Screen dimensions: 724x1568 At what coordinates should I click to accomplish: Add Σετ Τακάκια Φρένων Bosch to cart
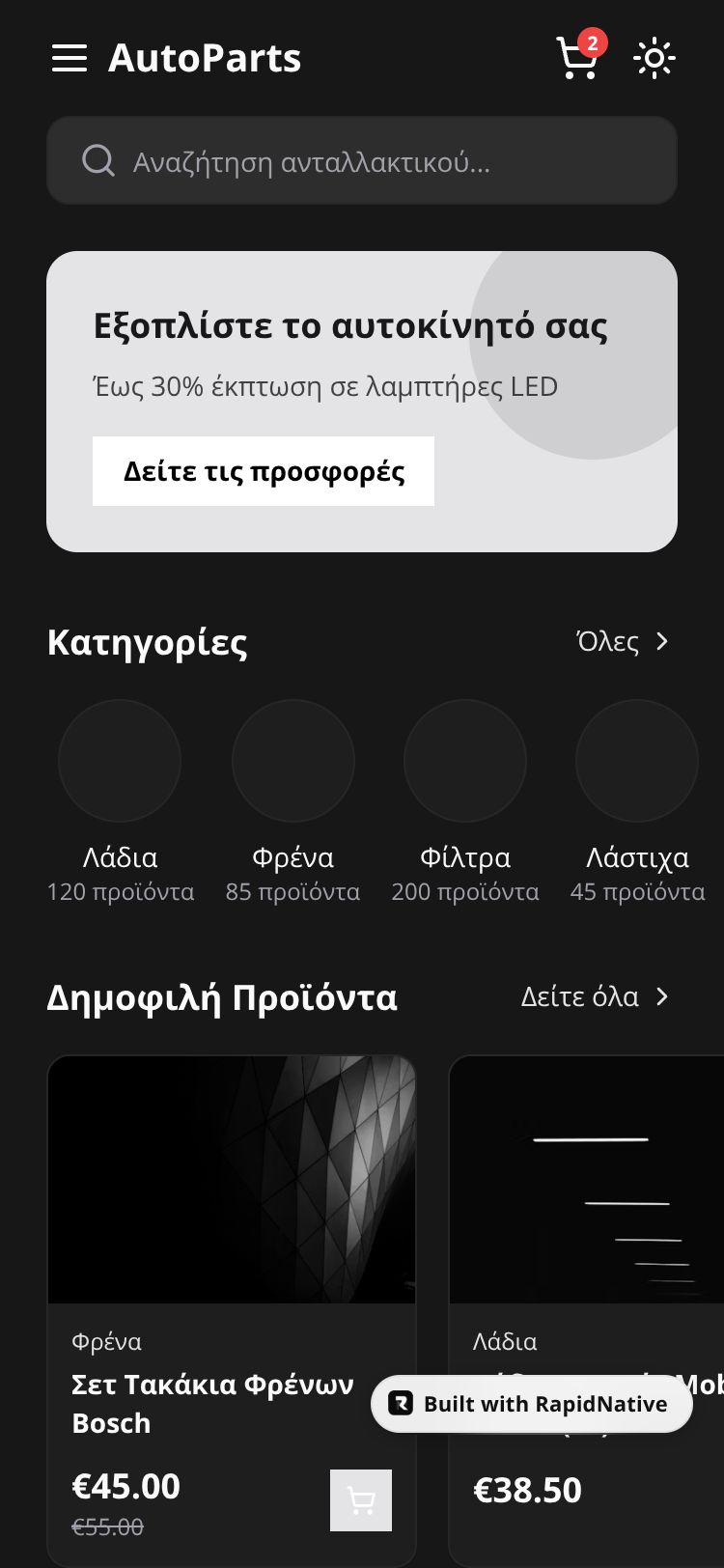click(361, 1500)
